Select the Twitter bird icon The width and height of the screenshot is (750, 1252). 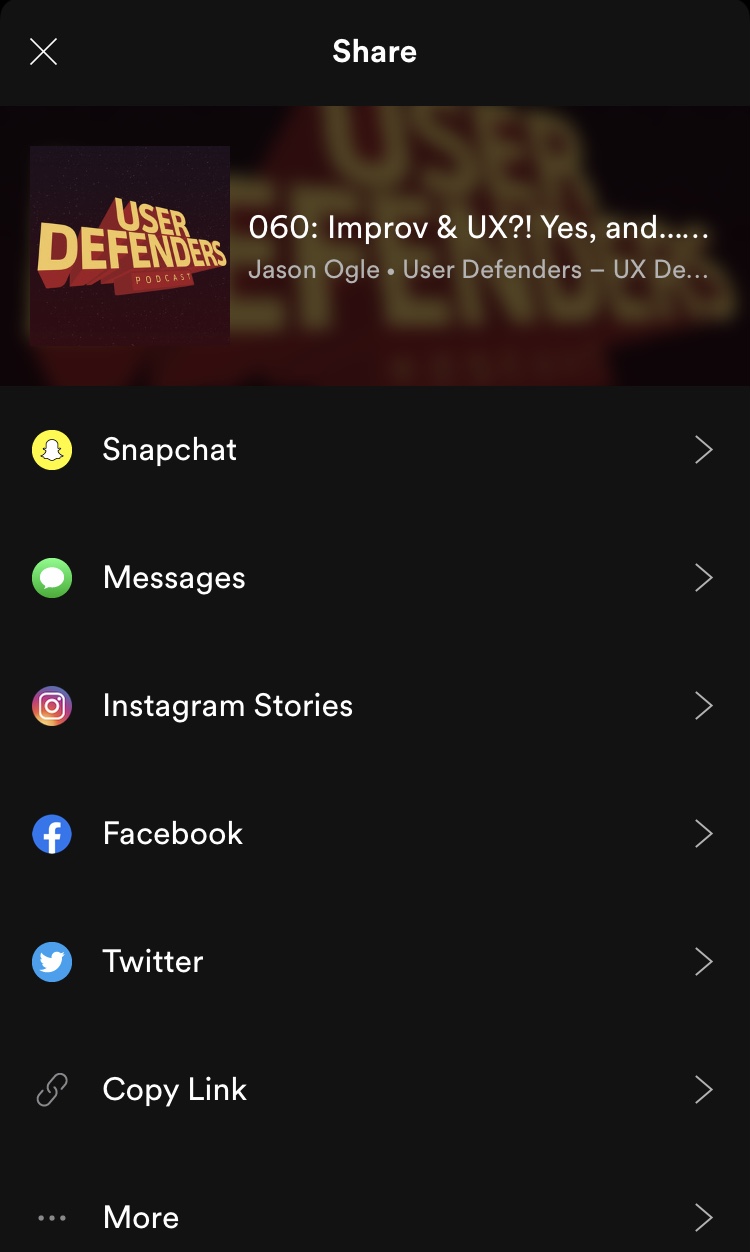[52, 961]
